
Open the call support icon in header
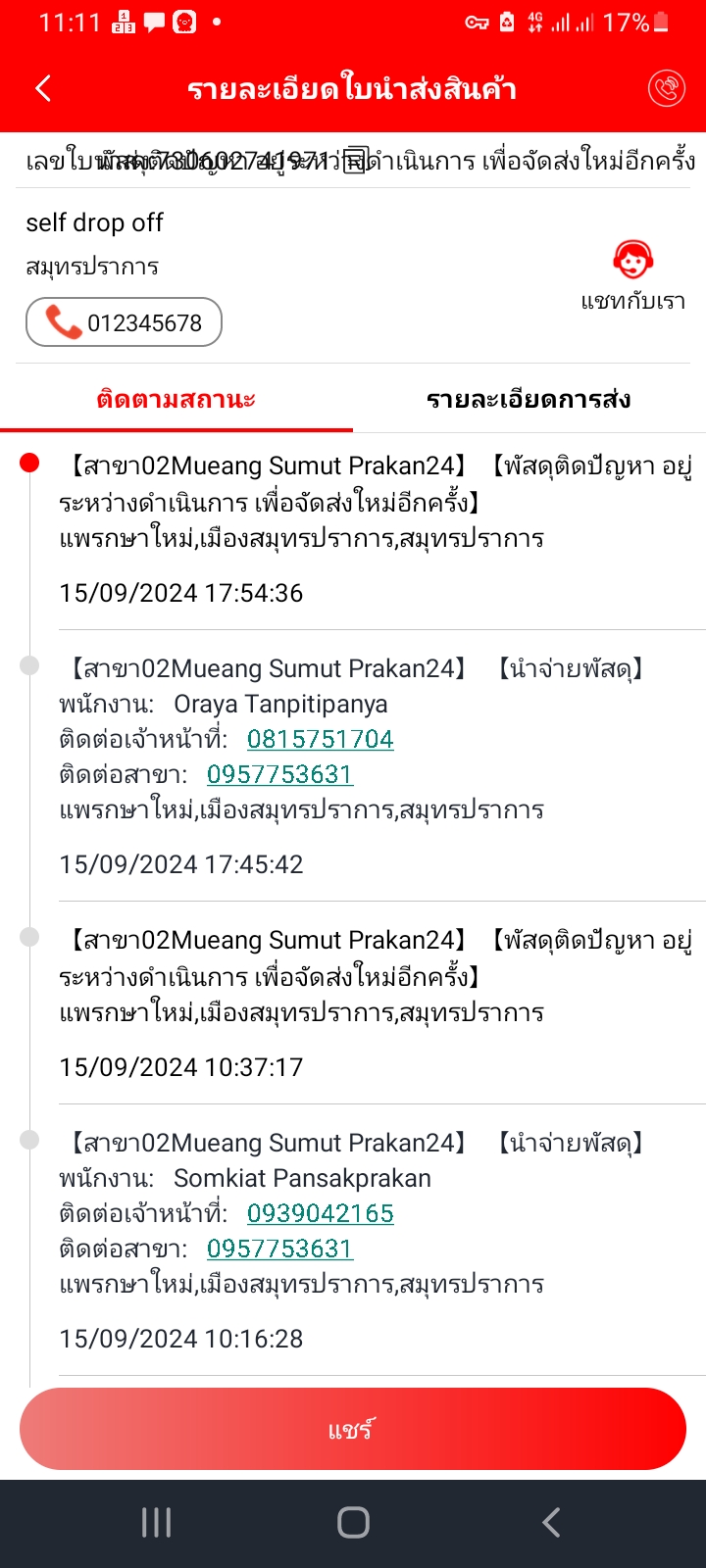pos(667,88)
